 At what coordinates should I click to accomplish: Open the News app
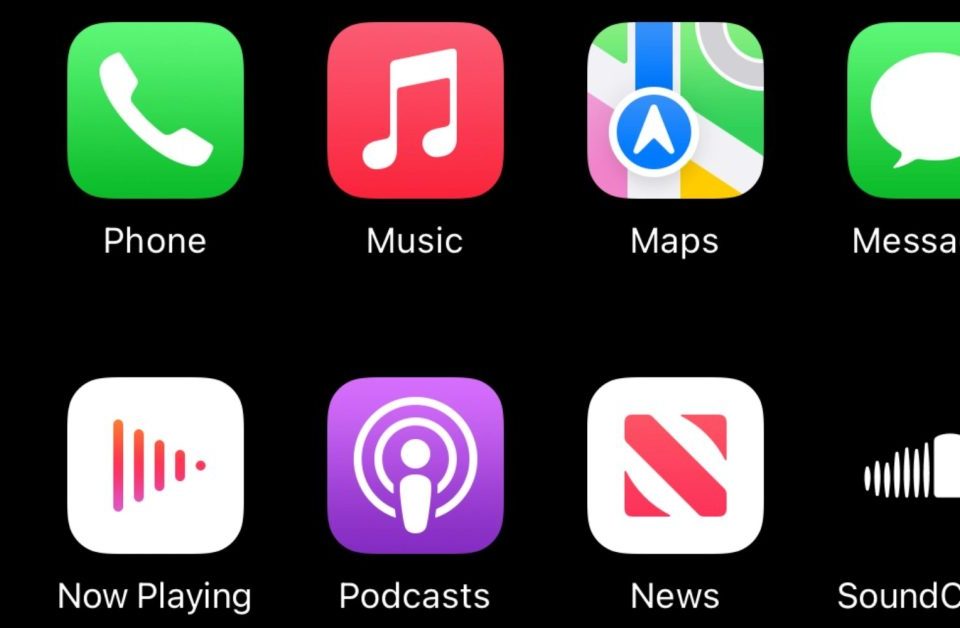(675, 465)
